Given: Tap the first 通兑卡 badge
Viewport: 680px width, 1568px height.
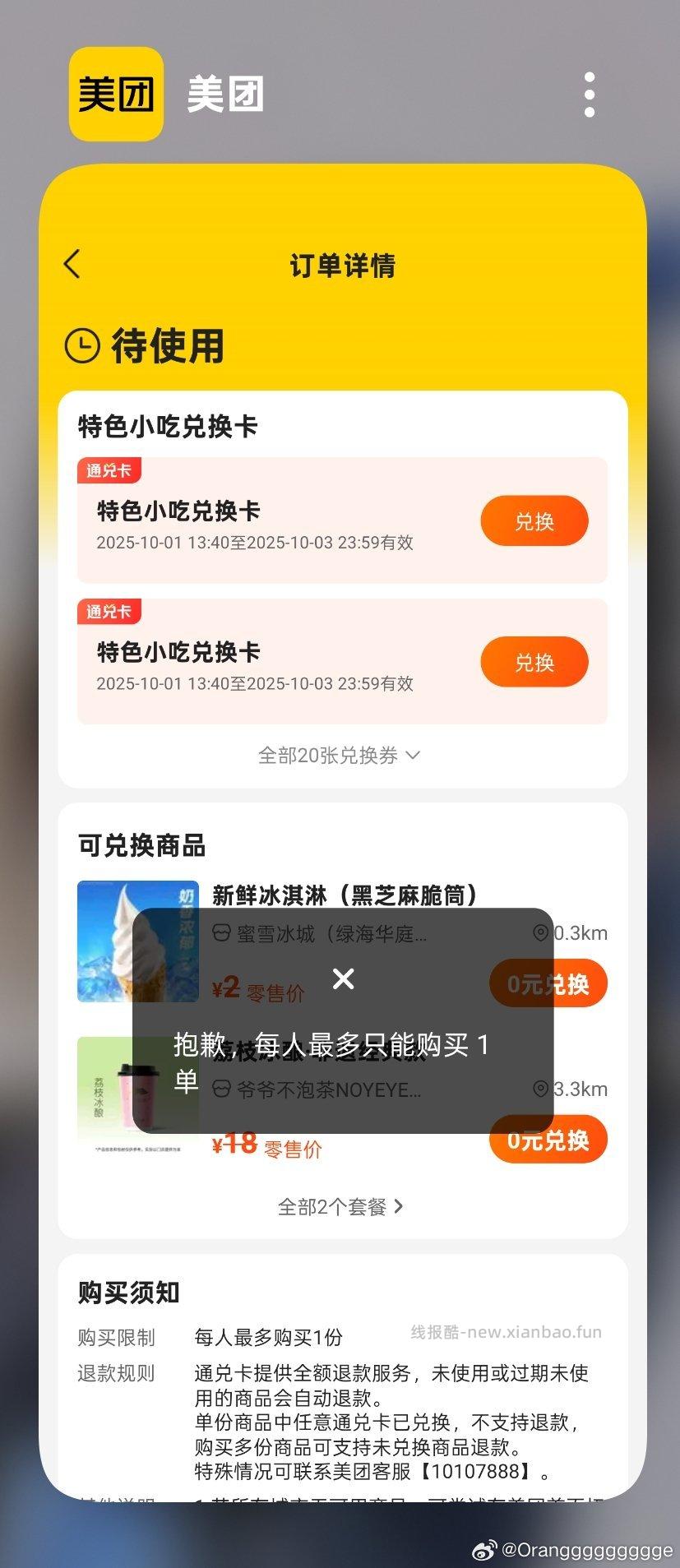Looking at the screenshot, I should 109,470.
